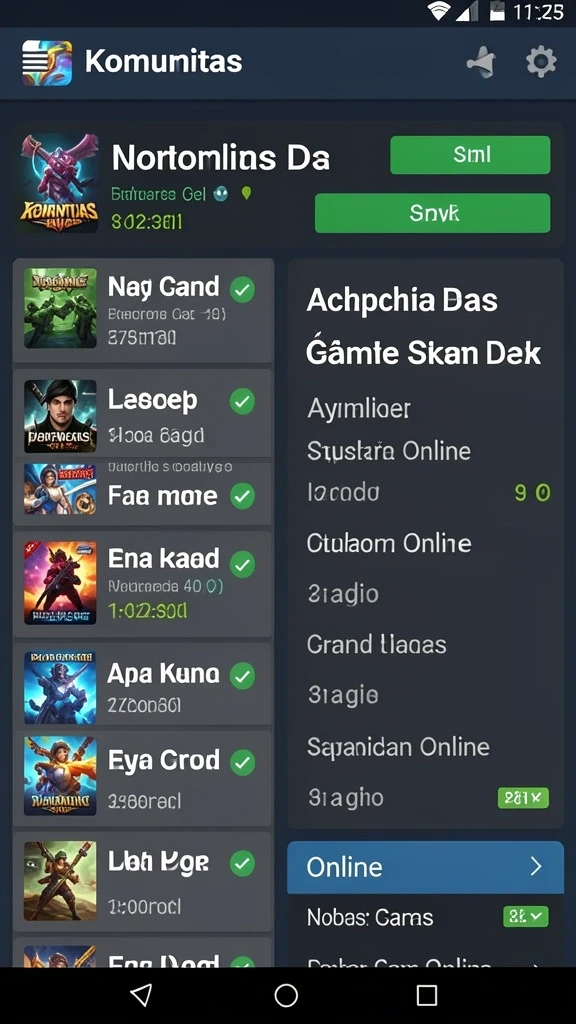Open the Nortomlias Da featured game card
Image resolution: width=576 pixels, height=1024 pixels.
point(288,184)
